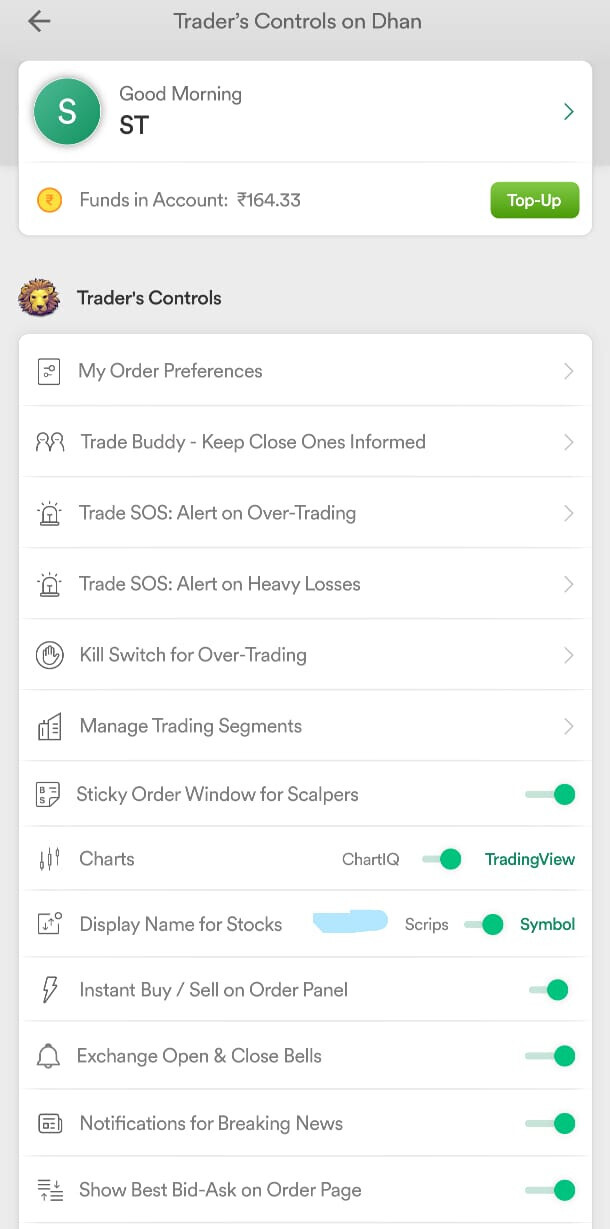The height and width of the screenshot is (1229, 610).
Task: Go back using the top arrow
Action: pos(39,21)
